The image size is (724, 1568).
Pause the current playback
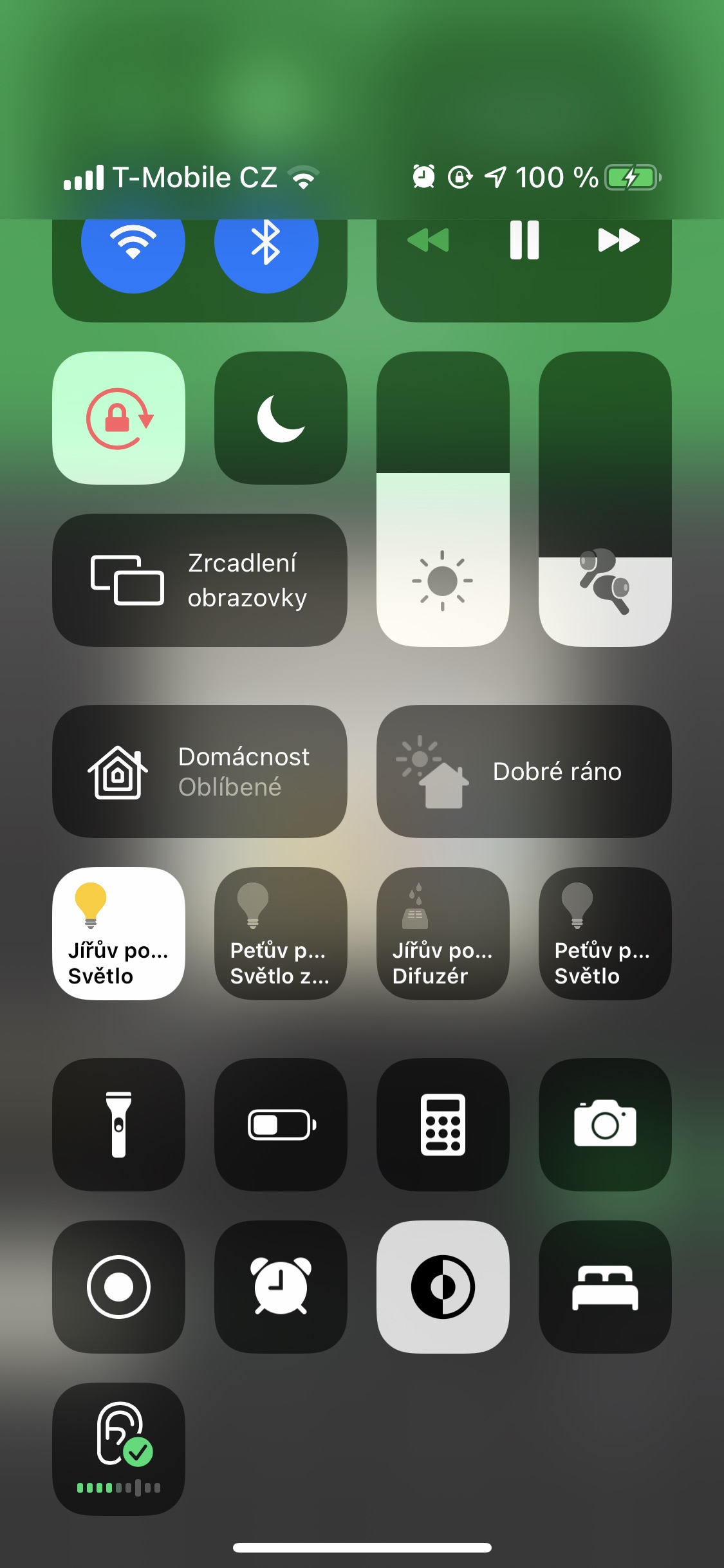pos(524,241)
